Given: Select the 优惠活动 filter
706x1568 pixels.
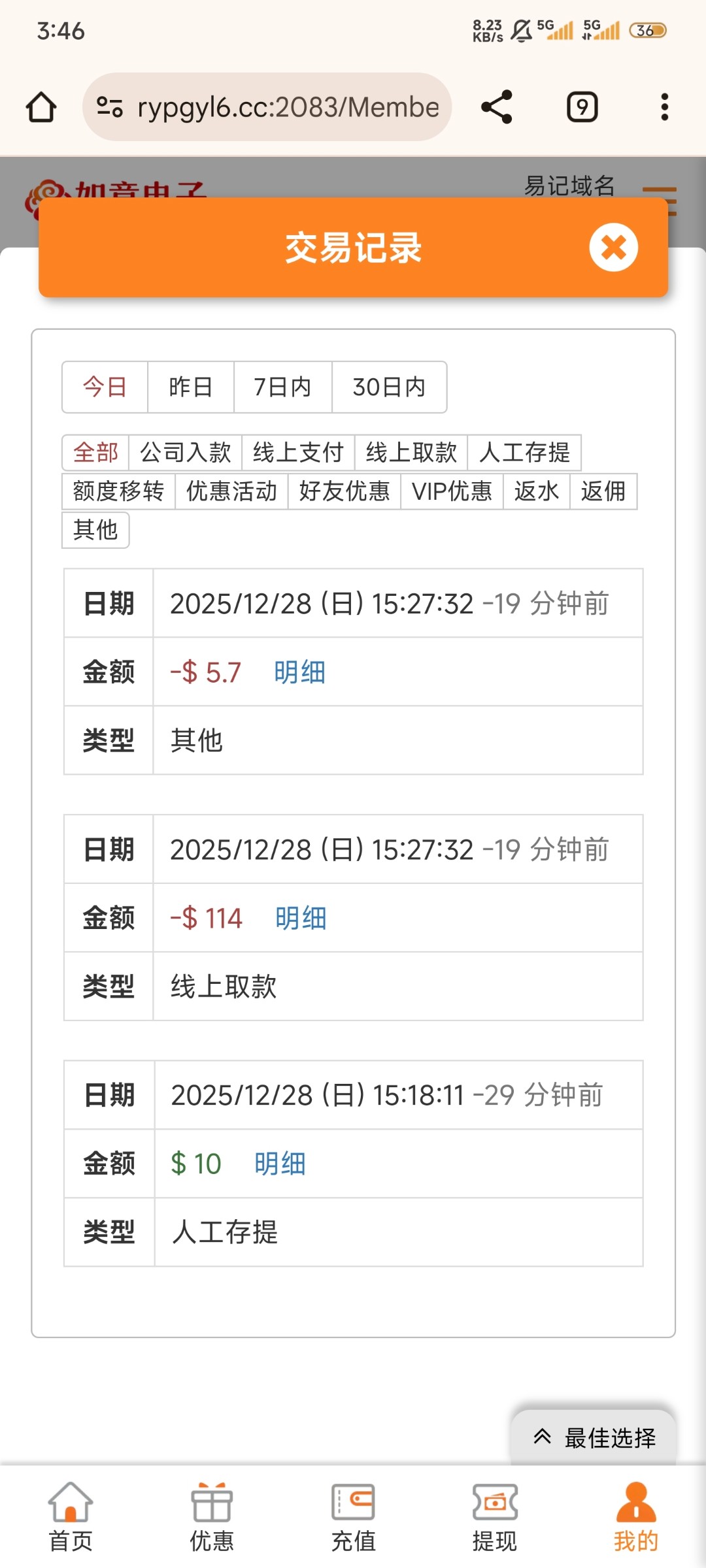Looking at the screenshot, I should (231, 491).
